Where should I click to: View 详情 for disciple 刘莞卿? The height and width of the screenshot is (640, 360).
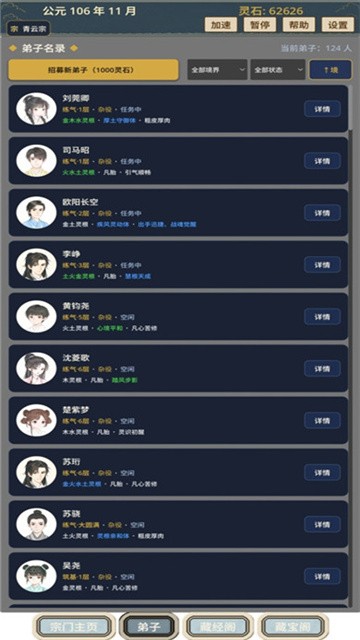322,109
